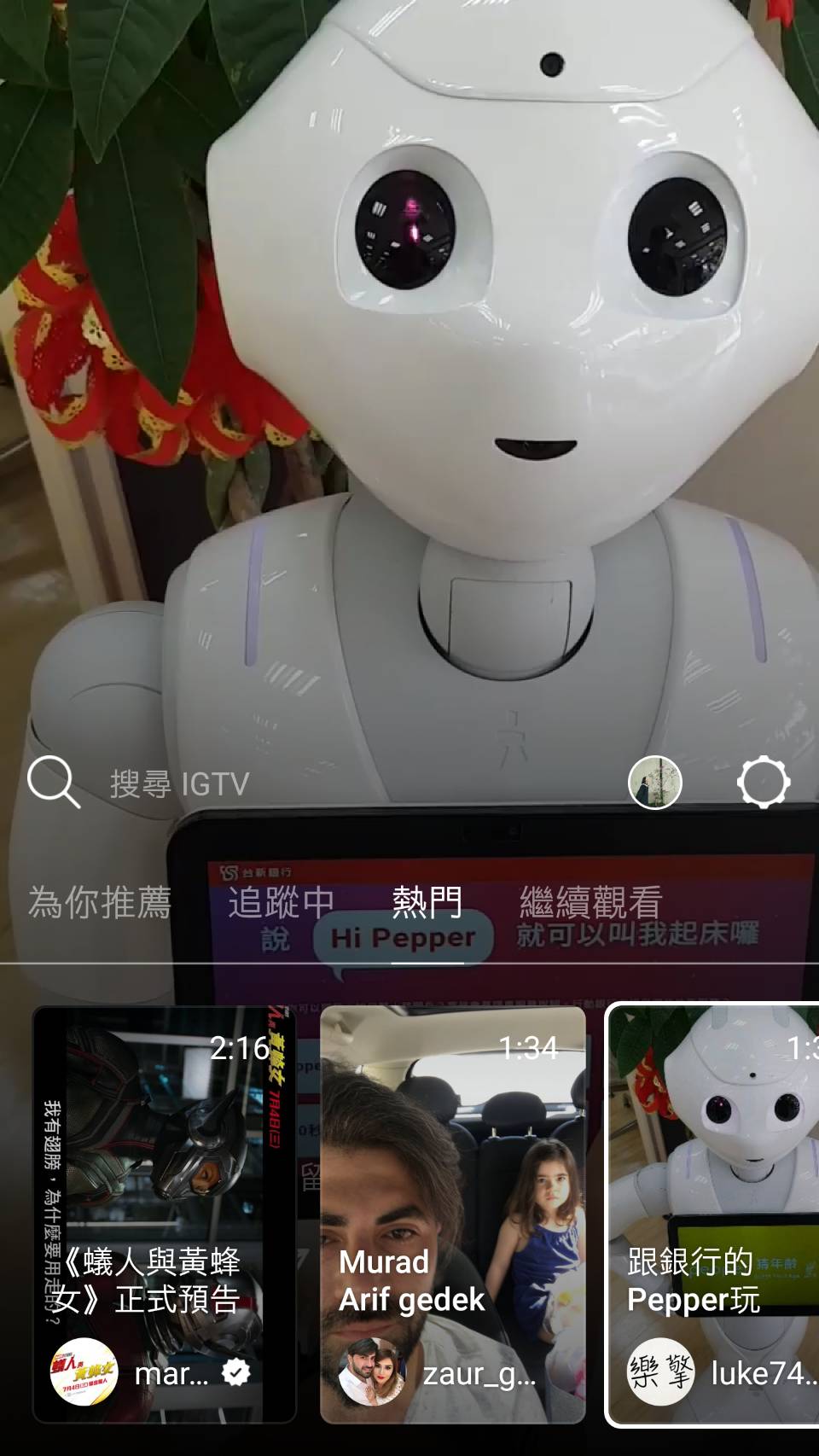Open the 跟銀行的Pepper玩 video card
819x1456 pixels.
click(x=713, y=1212)
